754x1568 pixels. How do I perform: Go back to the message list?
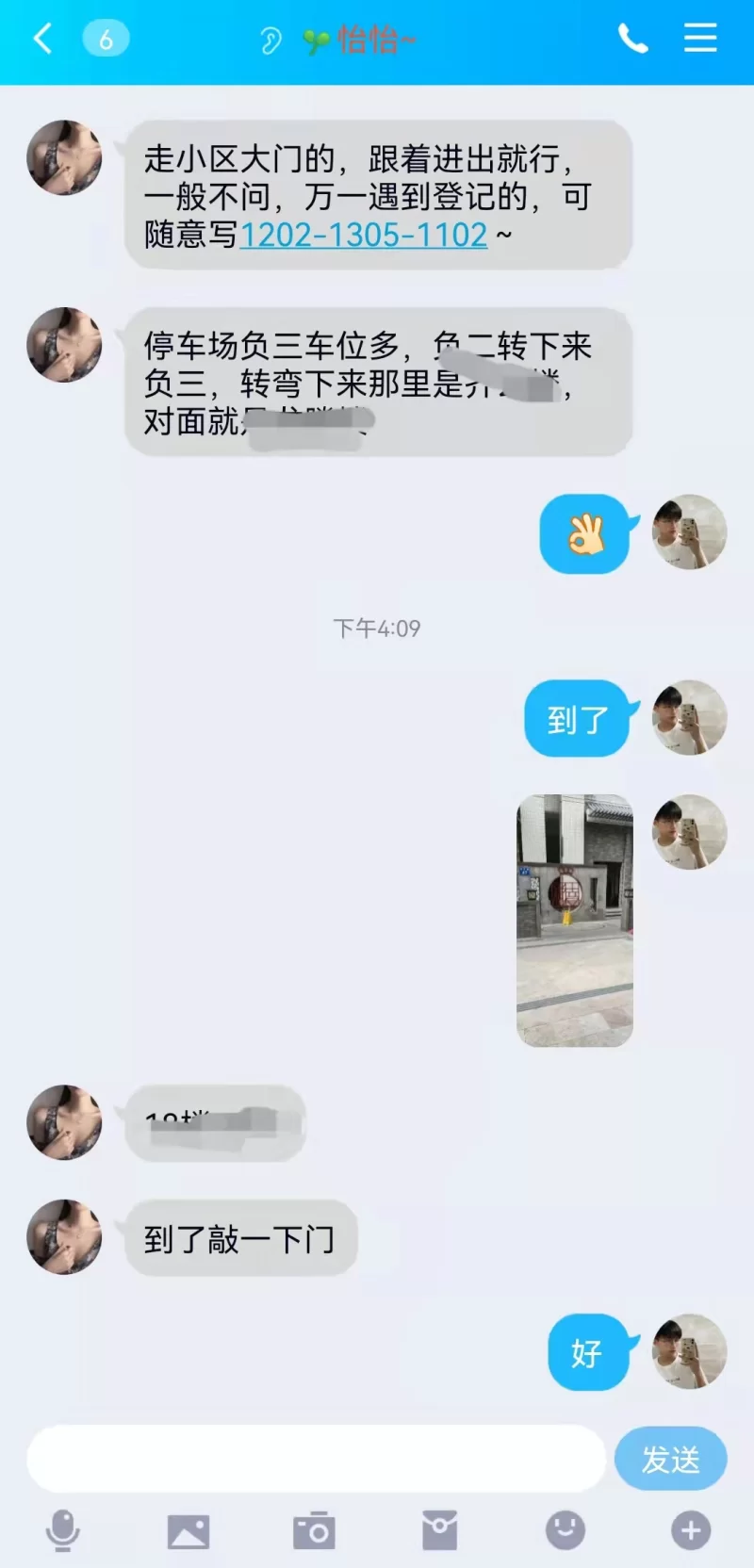[x=43, y=40]
